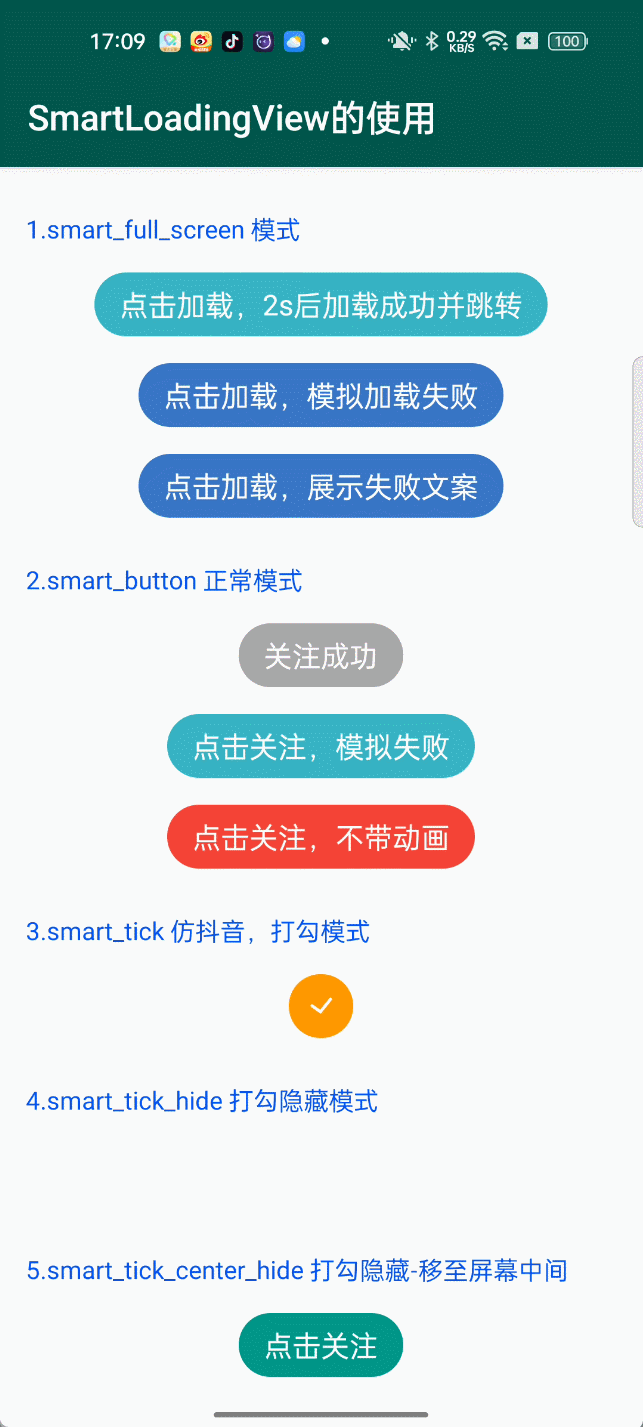Tap the 点击加载，展示失败文案 button
Screen dimensions: 643x1427
coord(320,486)
